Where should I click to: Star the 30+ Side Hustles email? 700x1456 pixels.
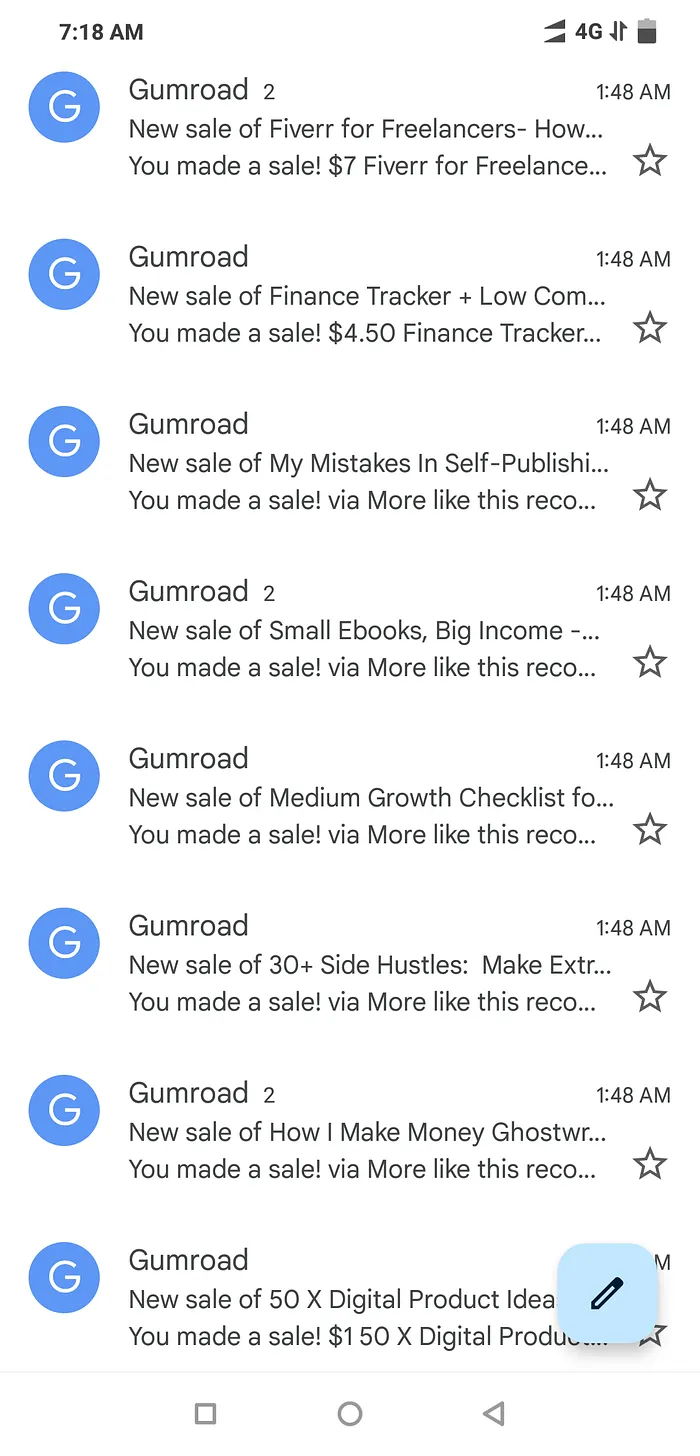click(650, 996)
